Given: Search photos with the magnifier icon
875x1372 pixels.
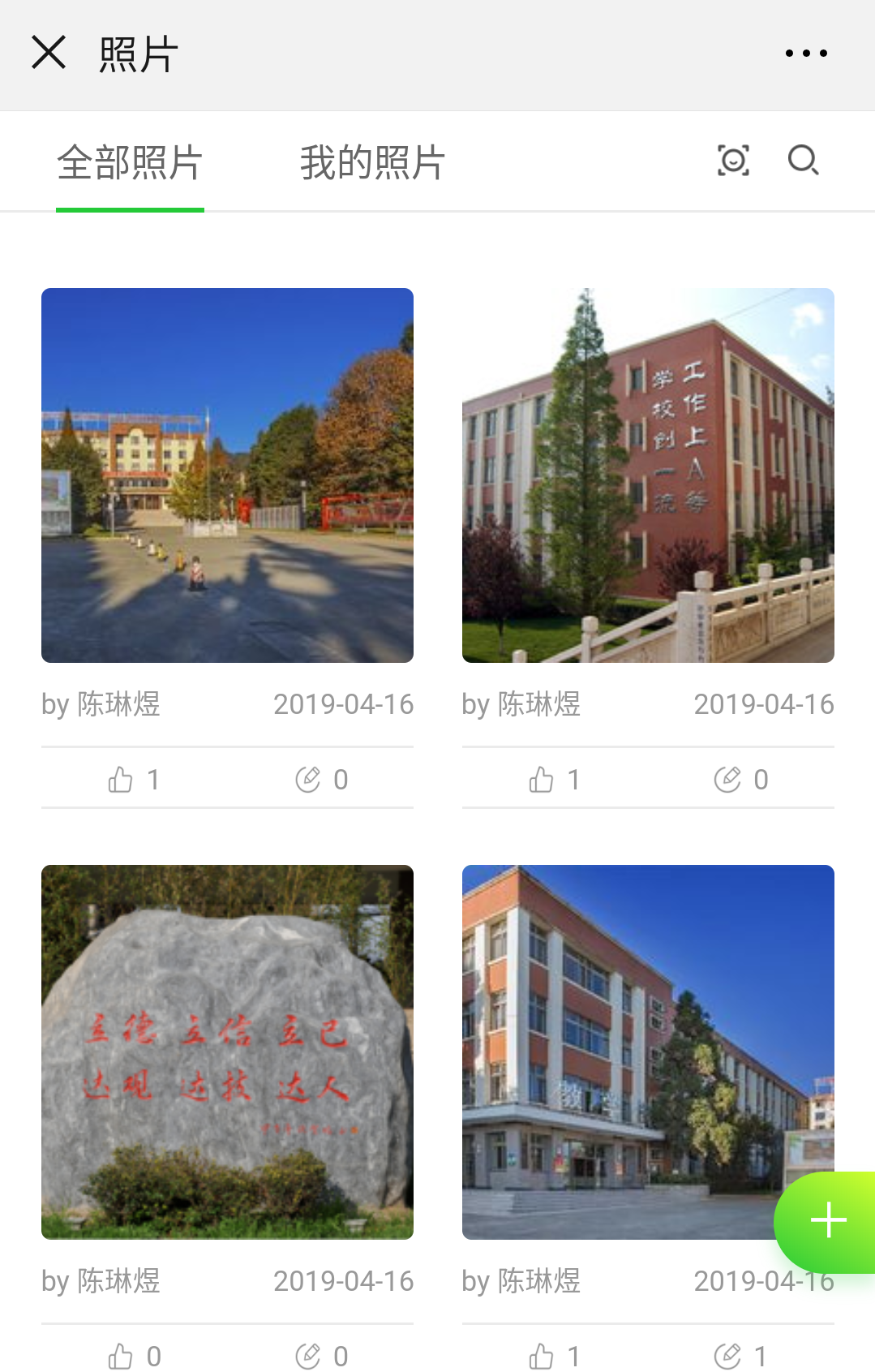Looking at the screenshot, I should point(803,160).
